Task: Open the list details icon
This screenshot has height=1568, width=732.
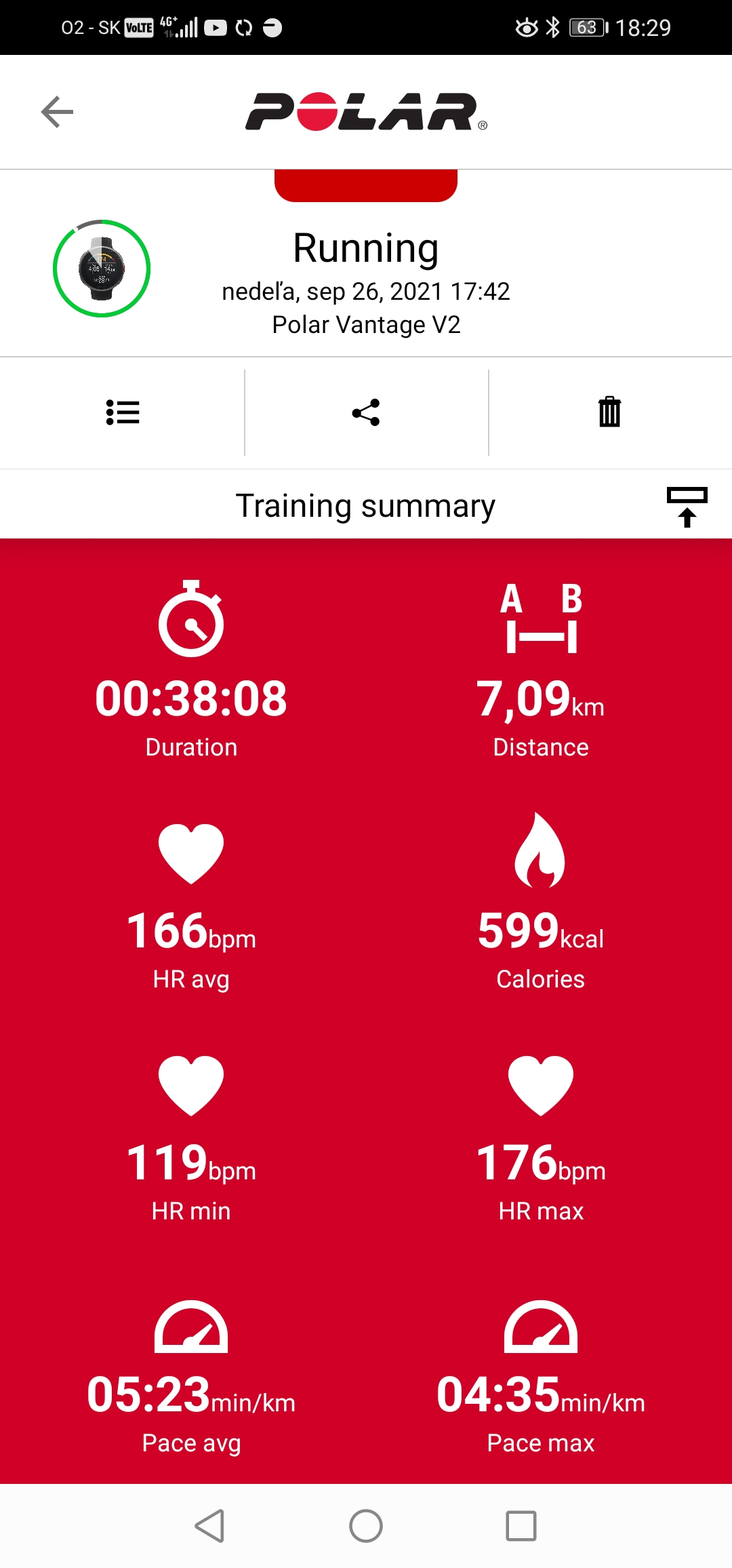Action: pos(123,412)
